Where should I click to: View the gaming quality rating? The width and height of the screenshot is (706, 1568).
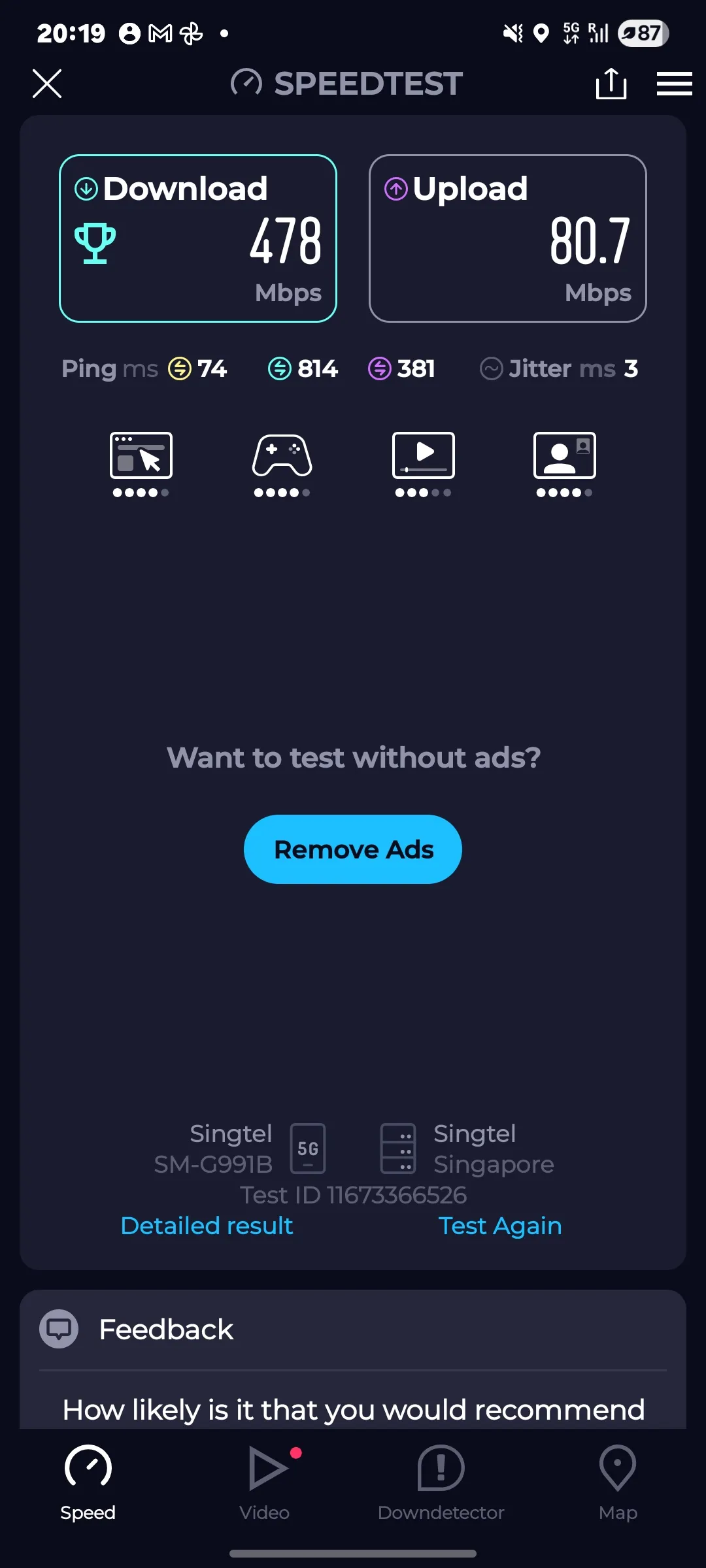pyautogui.click(x=282, y=465)
